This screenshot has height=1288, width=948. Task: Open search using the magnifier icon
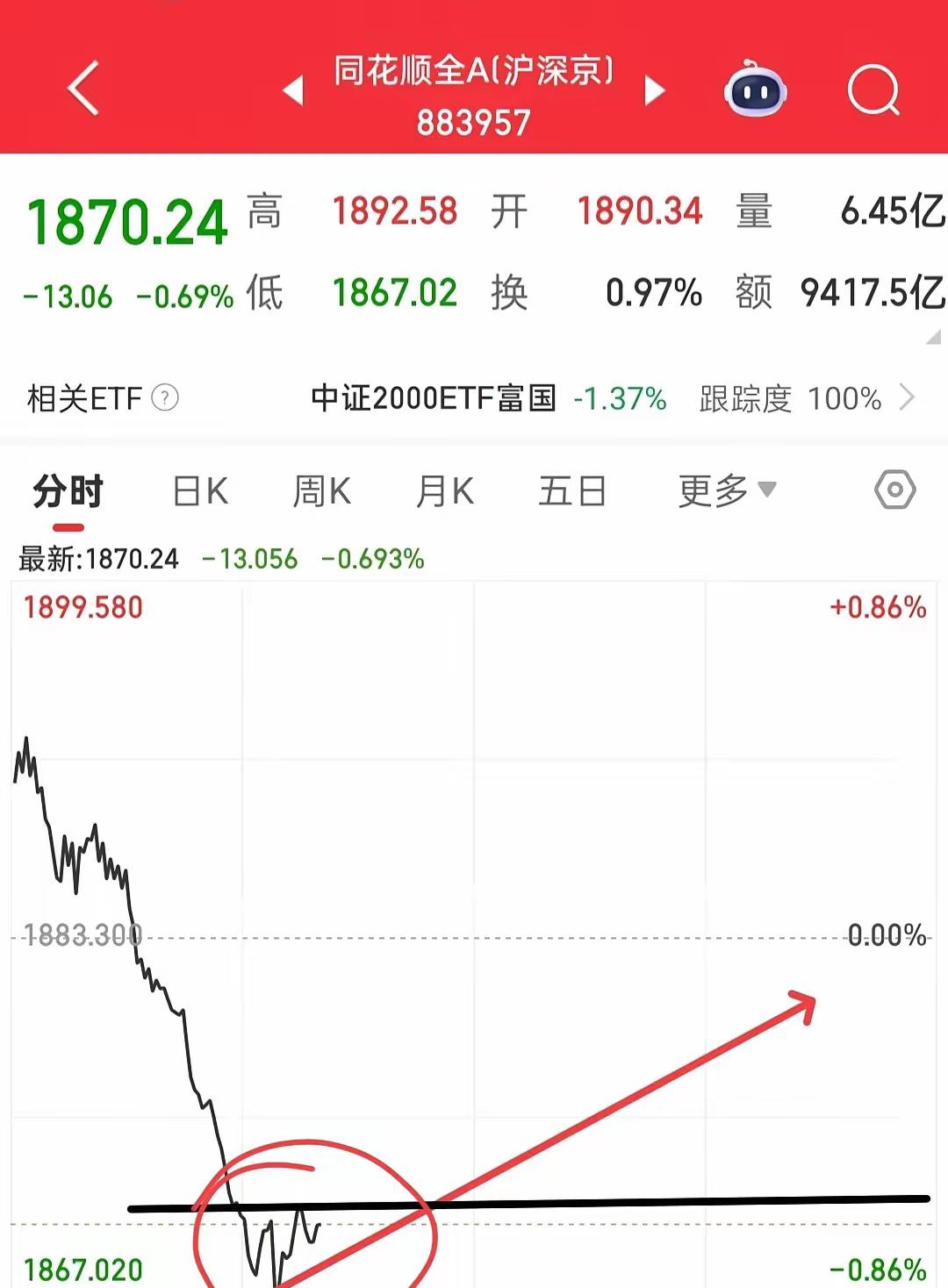coord(872,89)
